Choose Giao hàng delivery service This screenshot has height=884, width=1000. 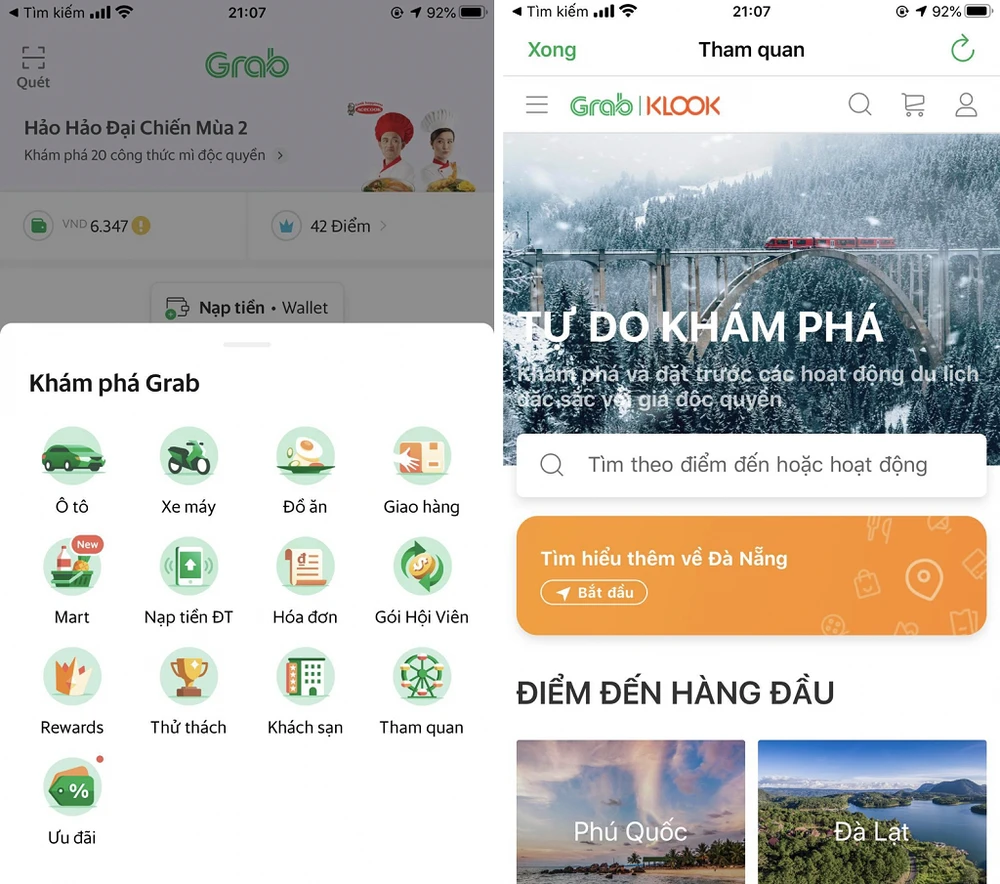(421, 457)
